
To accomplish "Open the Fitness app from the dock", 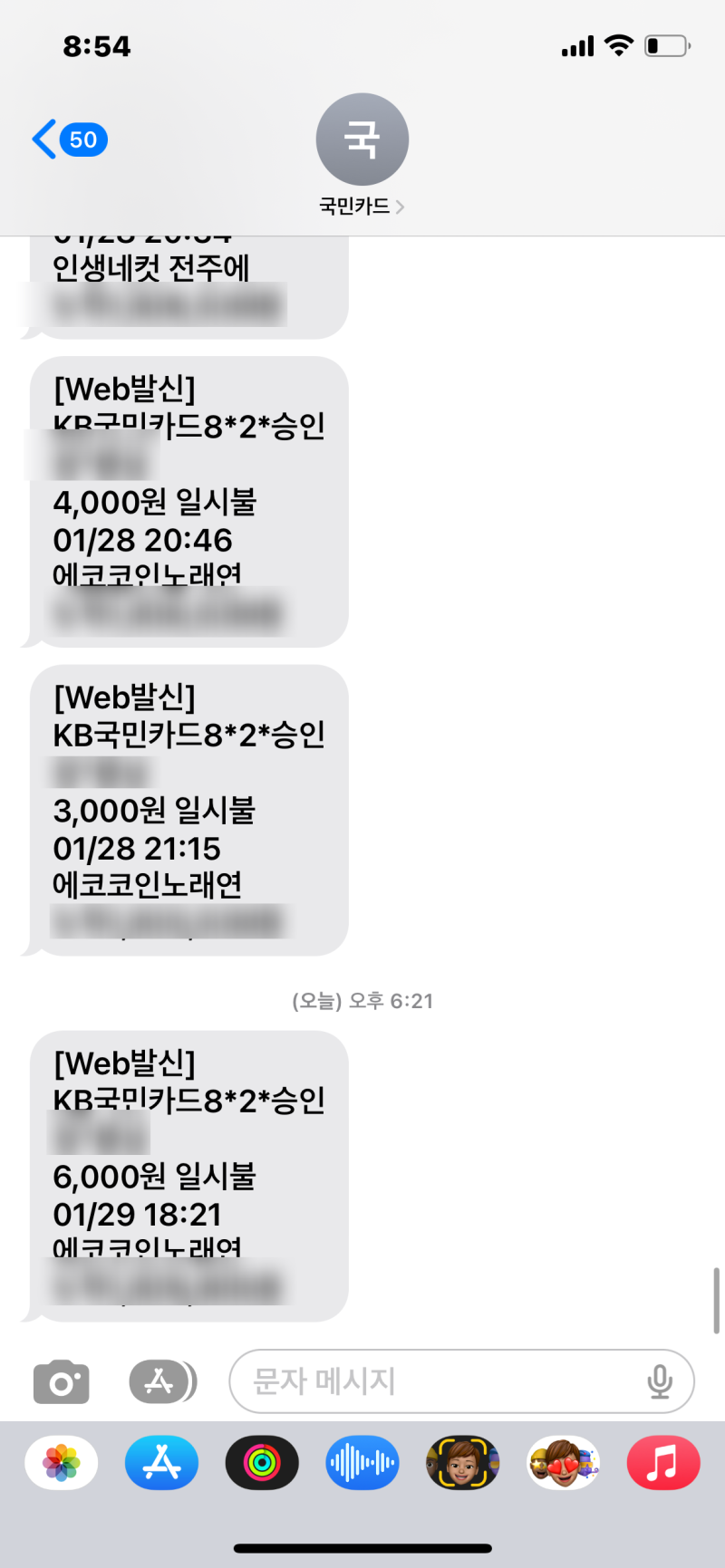I will click(x=261, y=1462).
